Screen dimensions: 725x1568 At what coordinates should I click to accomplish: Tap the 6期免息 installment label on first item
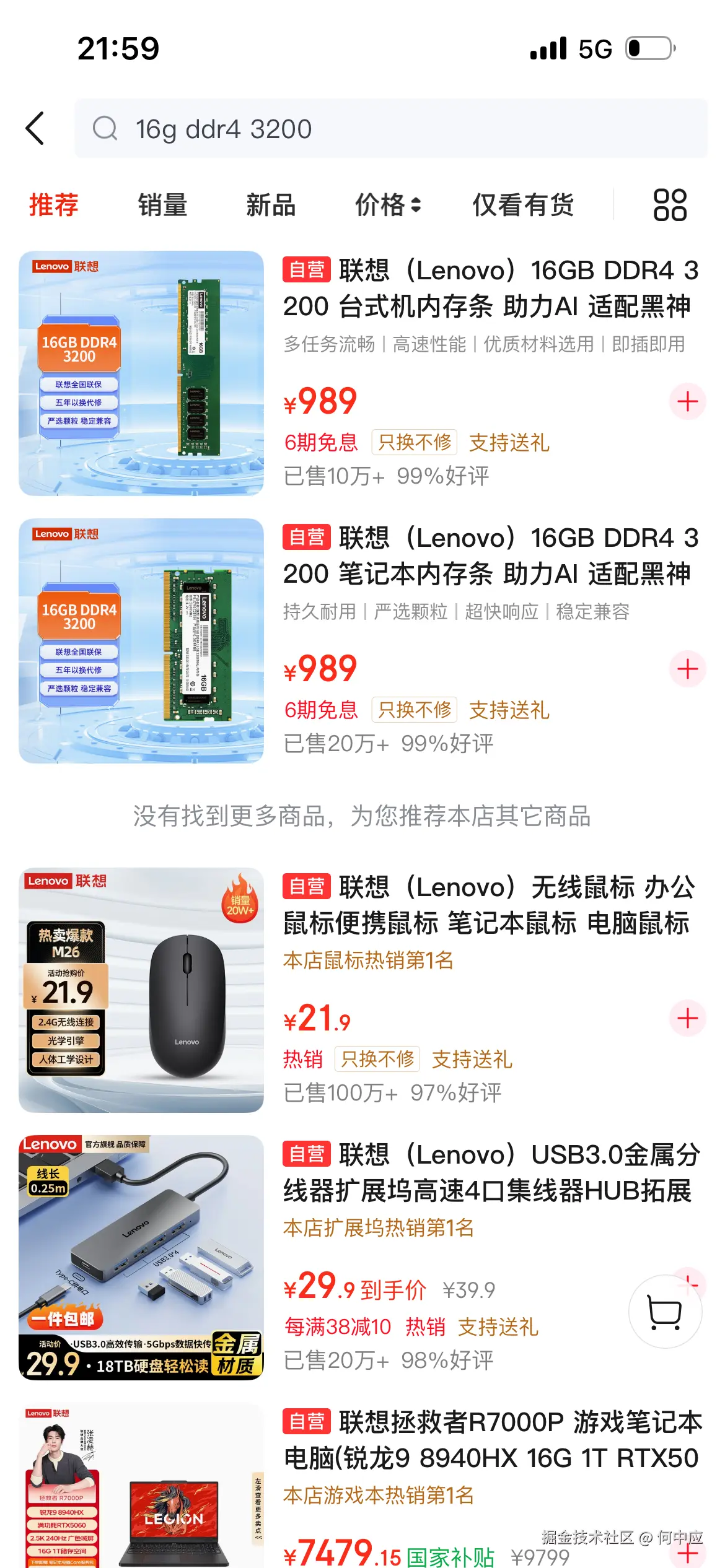(323, 442)
